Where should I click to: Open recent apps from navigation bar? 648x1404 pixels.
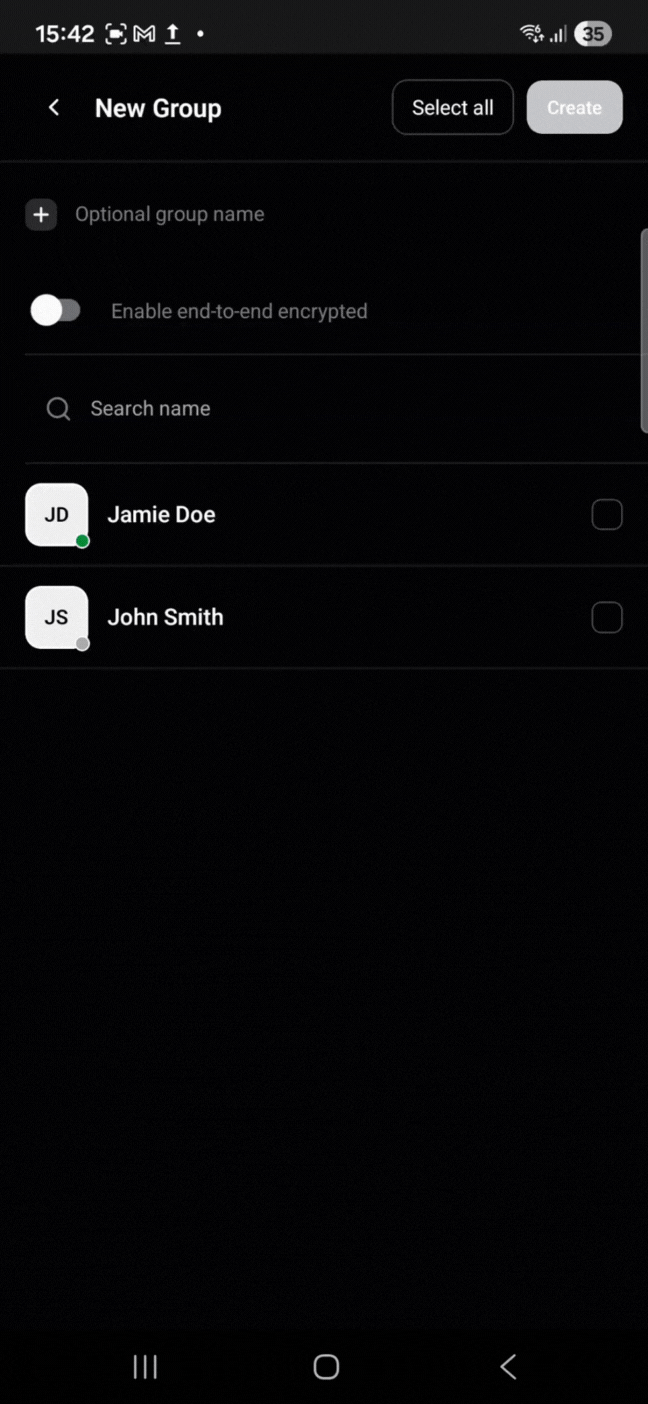[x=145, y=1367]
